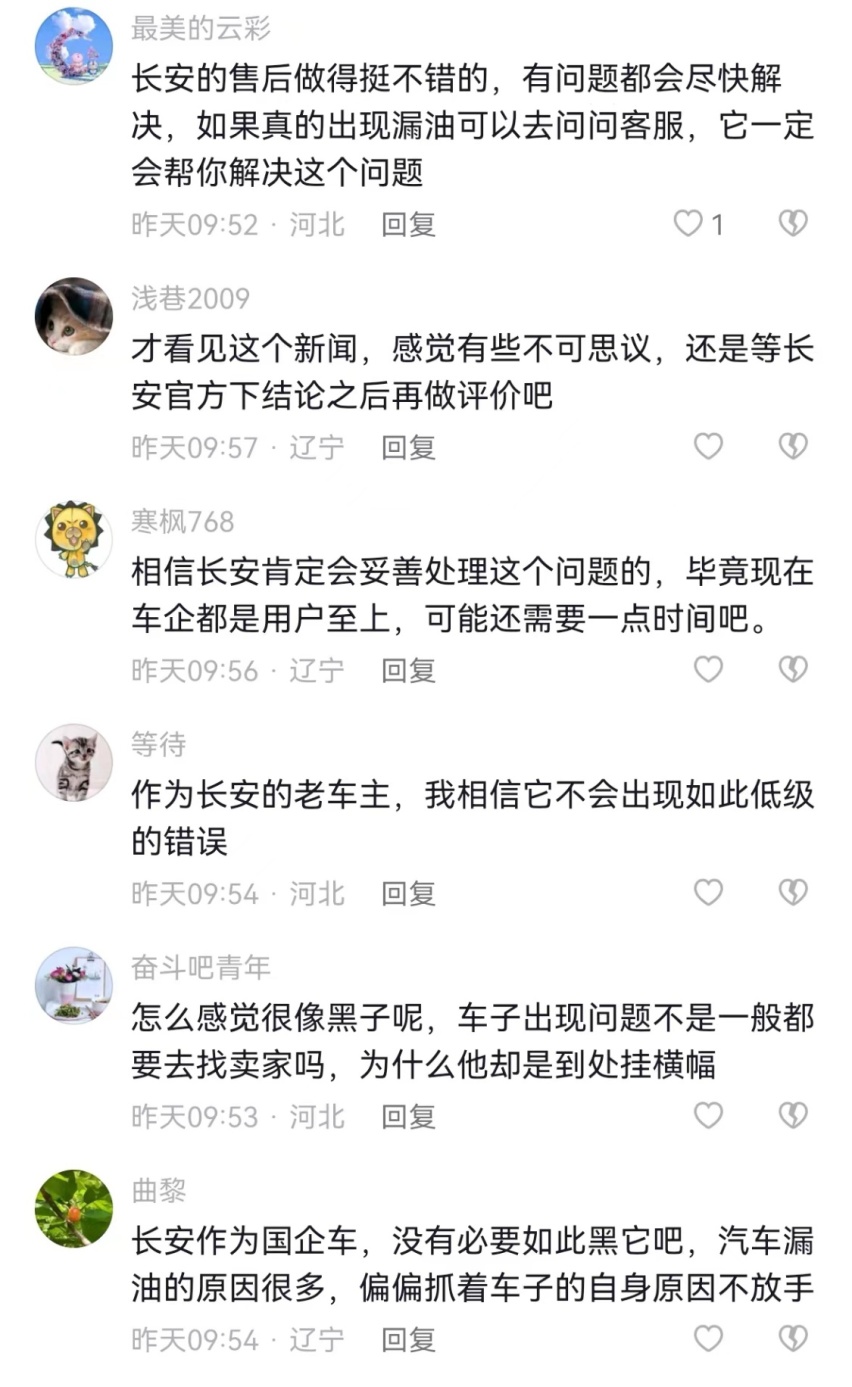Like 等待's comment
This screenshot has width=852, height=1387.
click(x=708, y=892)
